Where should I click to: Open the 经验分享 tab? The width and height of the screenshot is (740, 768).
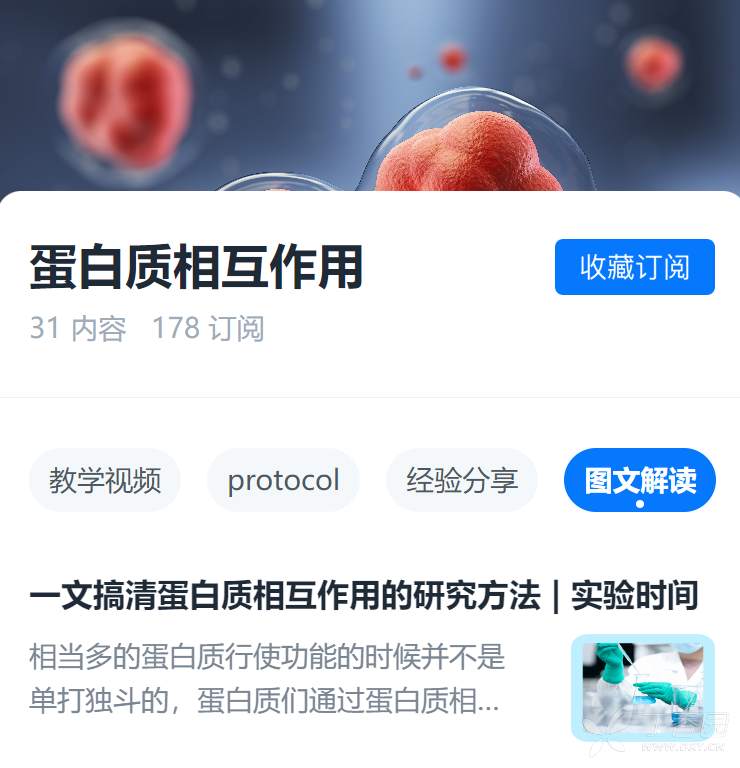pos(462,480)
